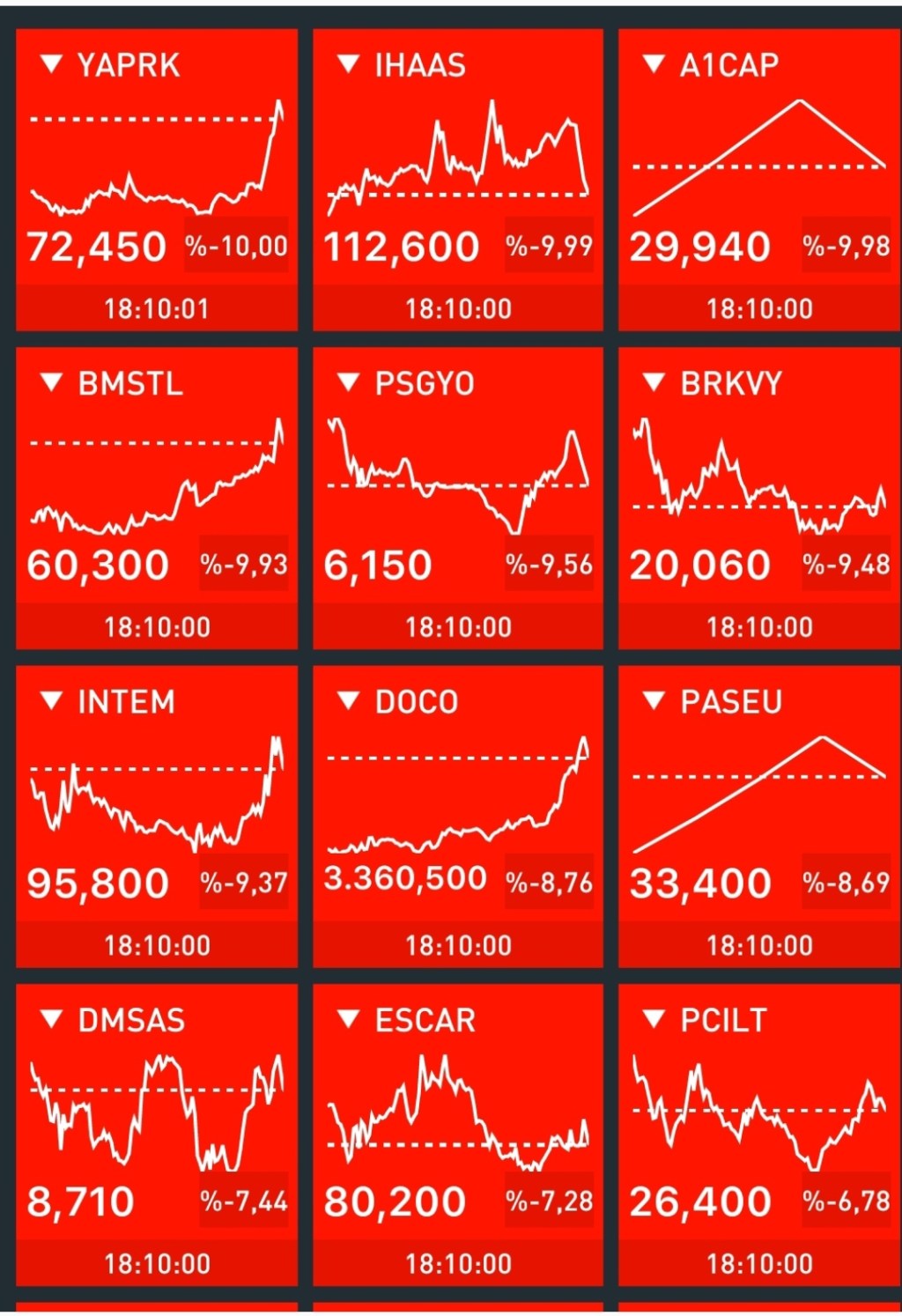
Task: Tap the PSGYO stock card
Action: 458,499
